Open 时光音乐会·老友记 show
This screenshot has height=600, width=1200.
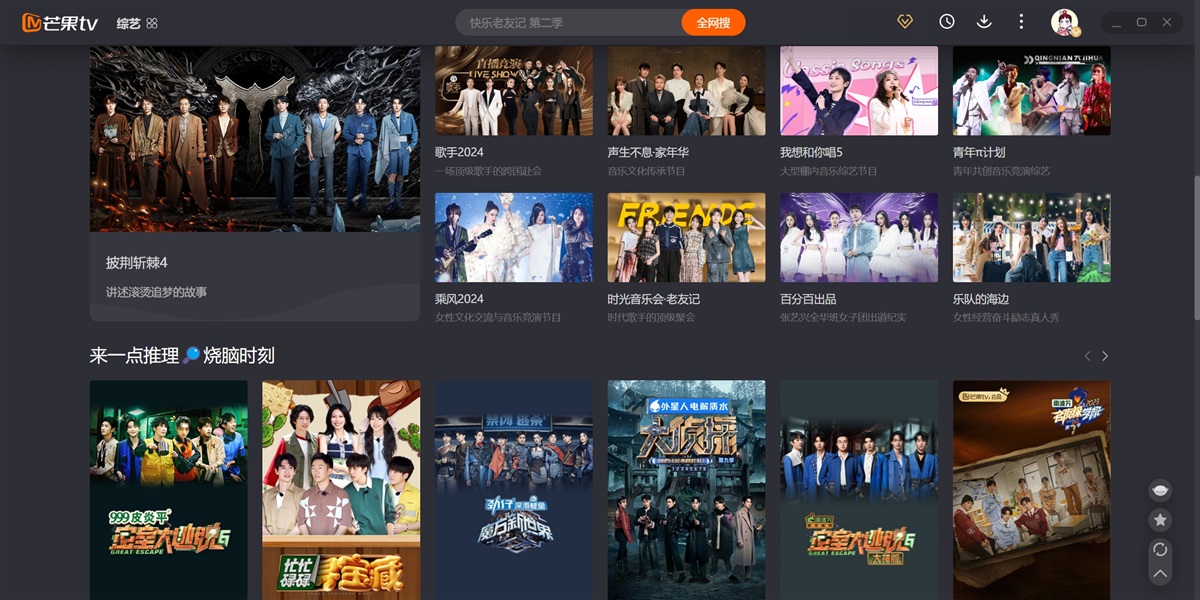coord(686,238)
